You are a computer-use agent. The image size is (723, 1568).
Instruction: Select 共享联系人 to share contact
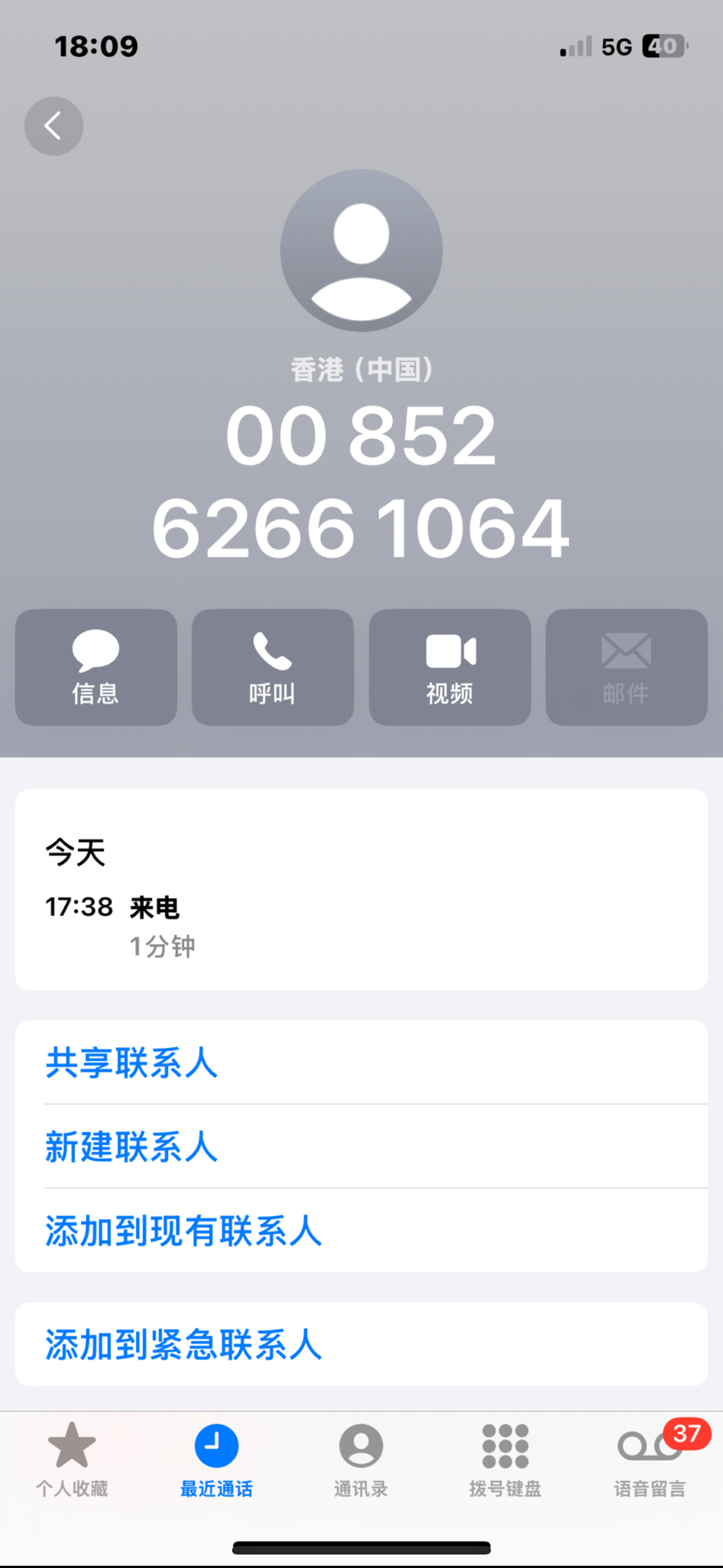click(x=132, y=1063)
